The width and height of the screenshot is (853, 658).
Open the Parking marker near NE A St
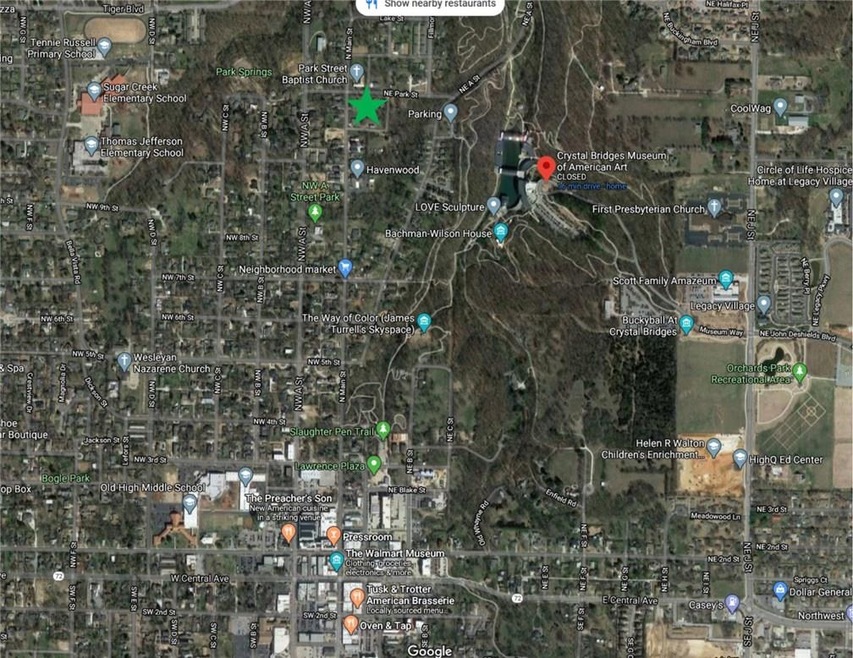point(451,114)
